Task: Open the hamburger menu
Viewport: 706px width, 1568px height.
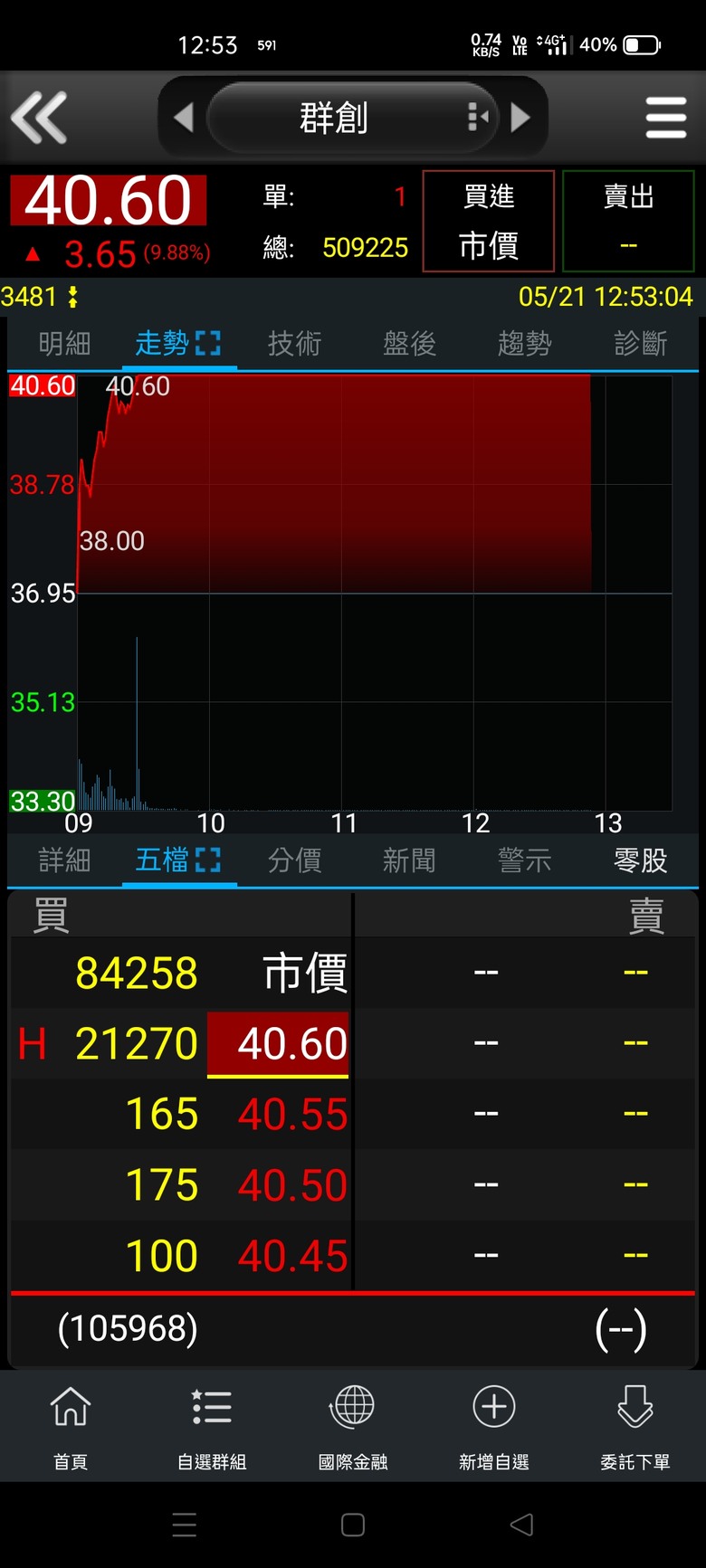Action: [666, 118]
